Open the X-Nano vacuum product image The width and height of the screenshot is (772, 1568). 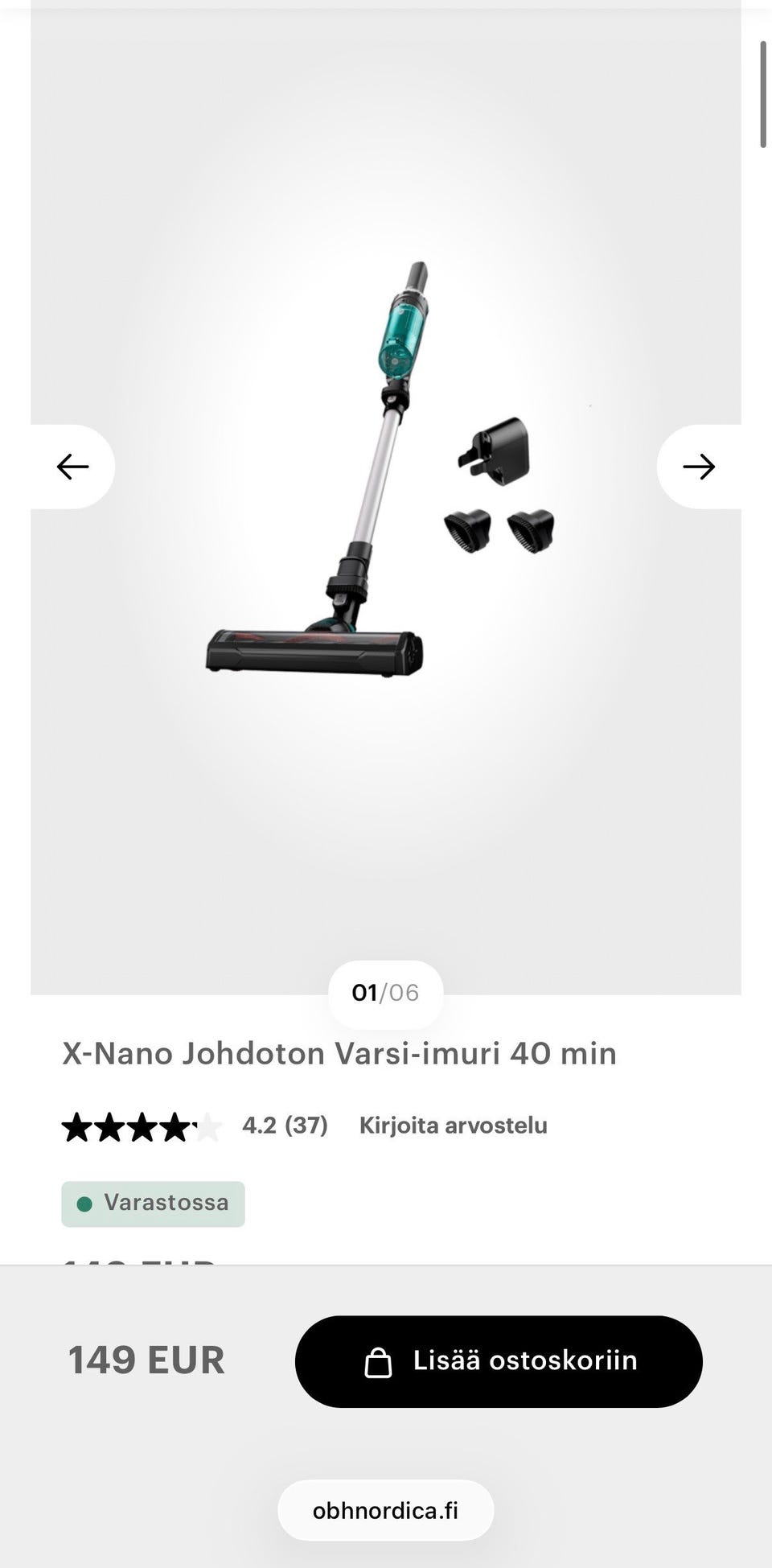point(378,483)
